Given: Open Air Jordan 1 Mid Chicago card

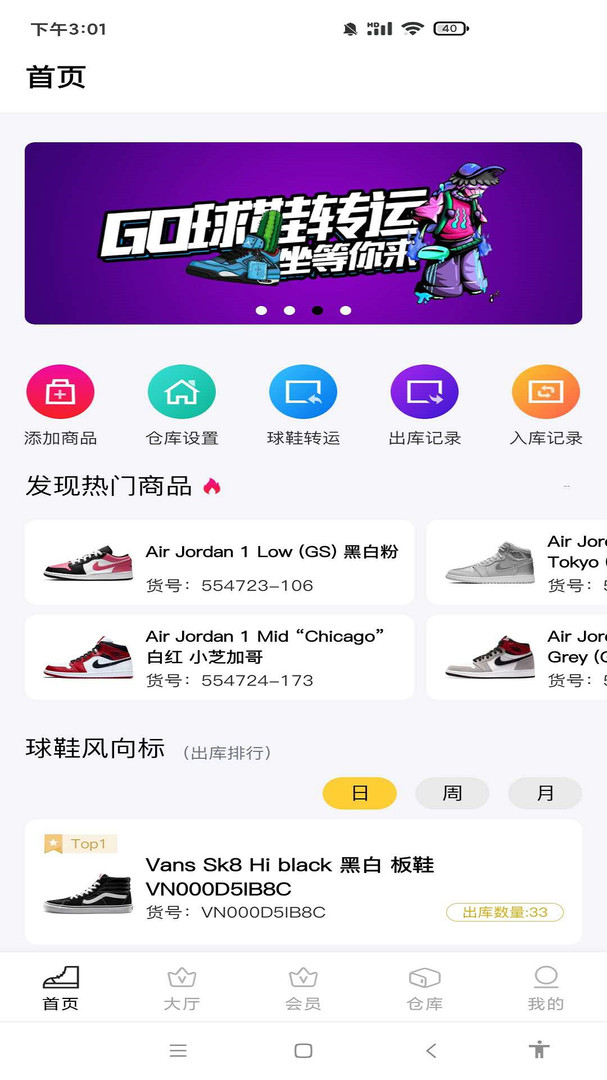Looking at the screenshot, I should coord(219,657).
